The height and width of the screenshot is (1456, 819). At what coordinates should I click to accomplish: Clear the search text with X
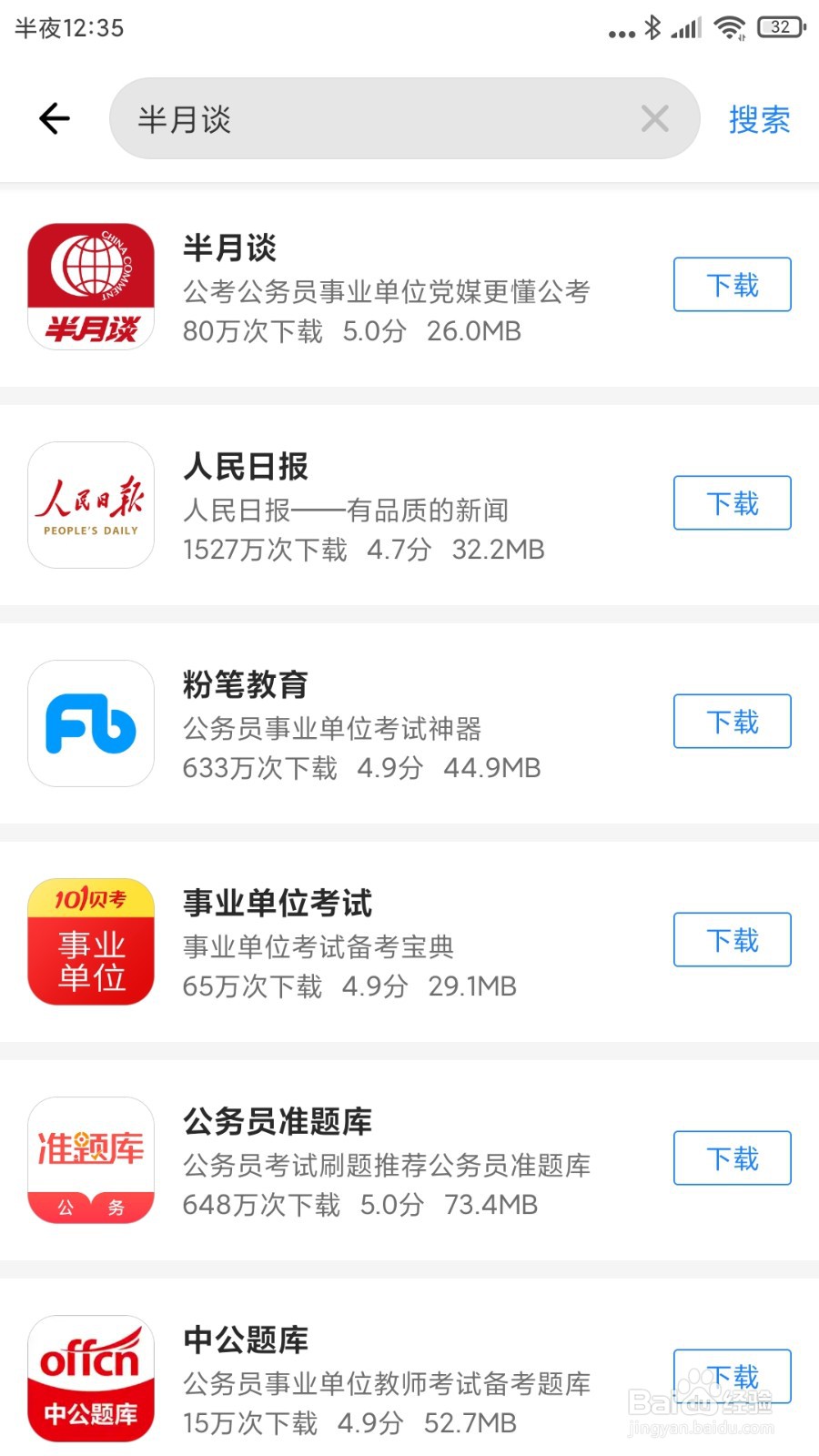[x=654, y=118]
